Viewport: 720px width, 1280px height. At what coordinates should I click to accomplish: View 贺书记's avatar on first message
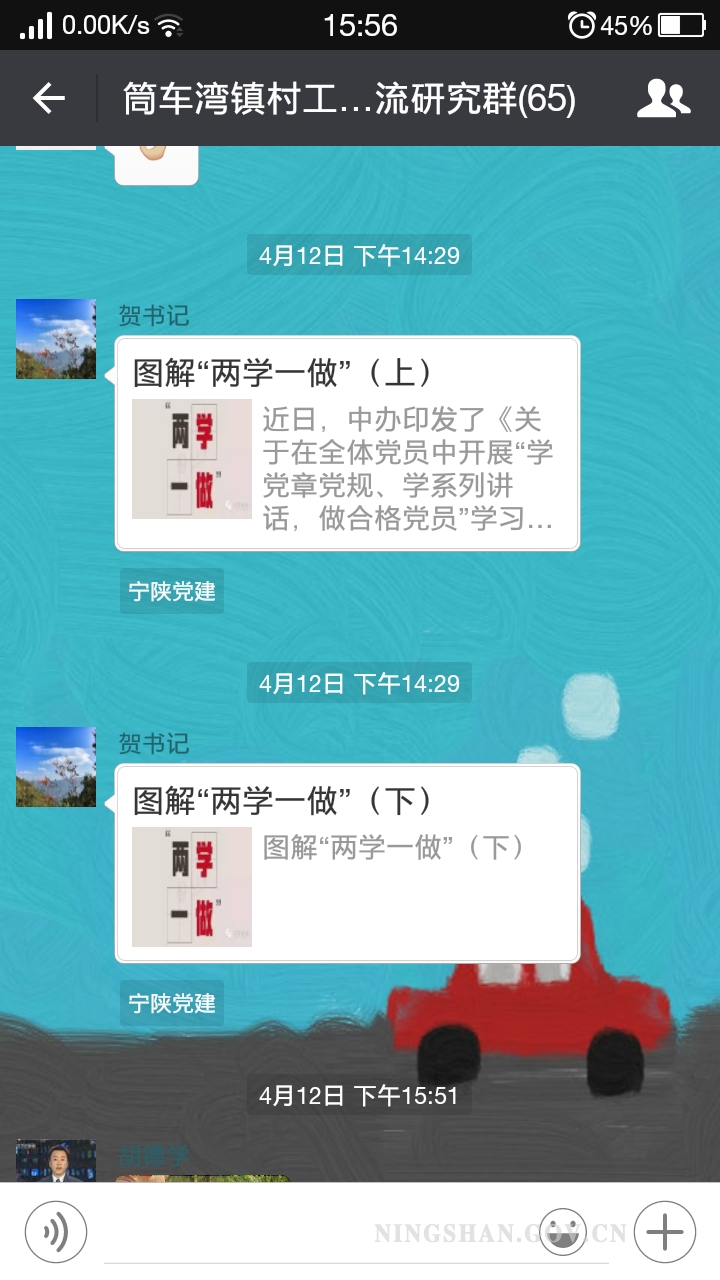click(56, 339)
